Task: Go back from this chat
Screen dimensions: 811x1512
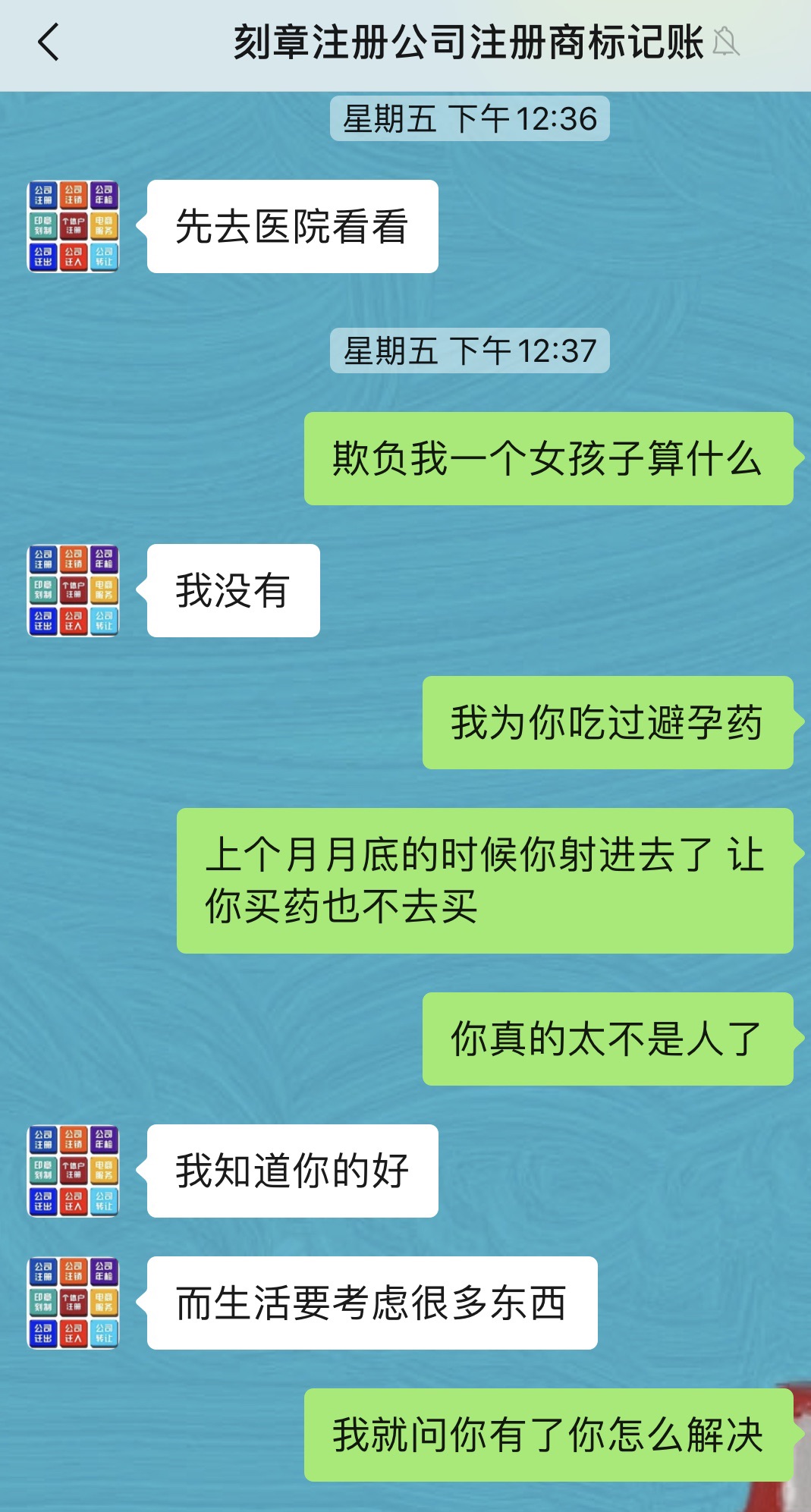Action: [x=49, y=42]
